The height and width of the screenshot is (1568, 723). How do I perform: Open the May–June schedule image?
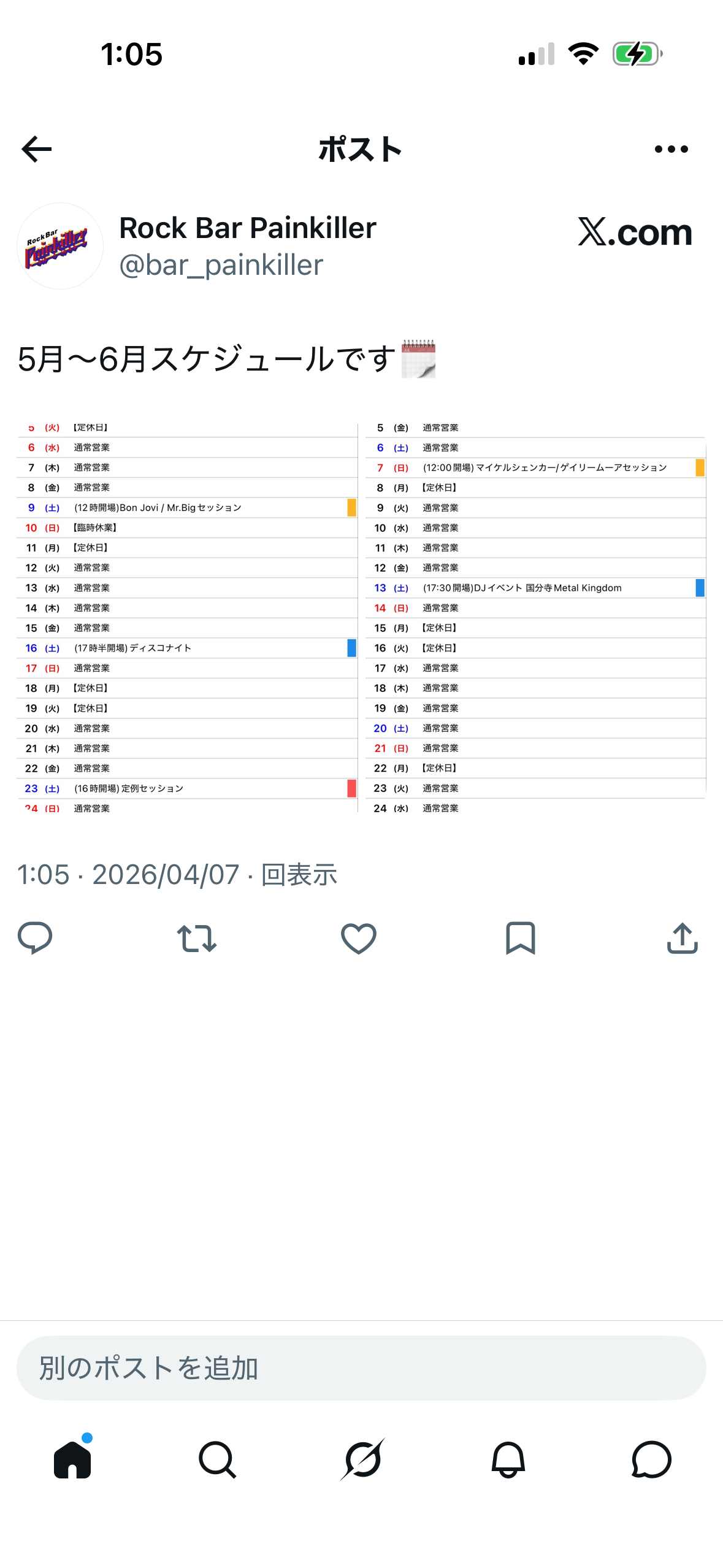(x=361, y=617)
